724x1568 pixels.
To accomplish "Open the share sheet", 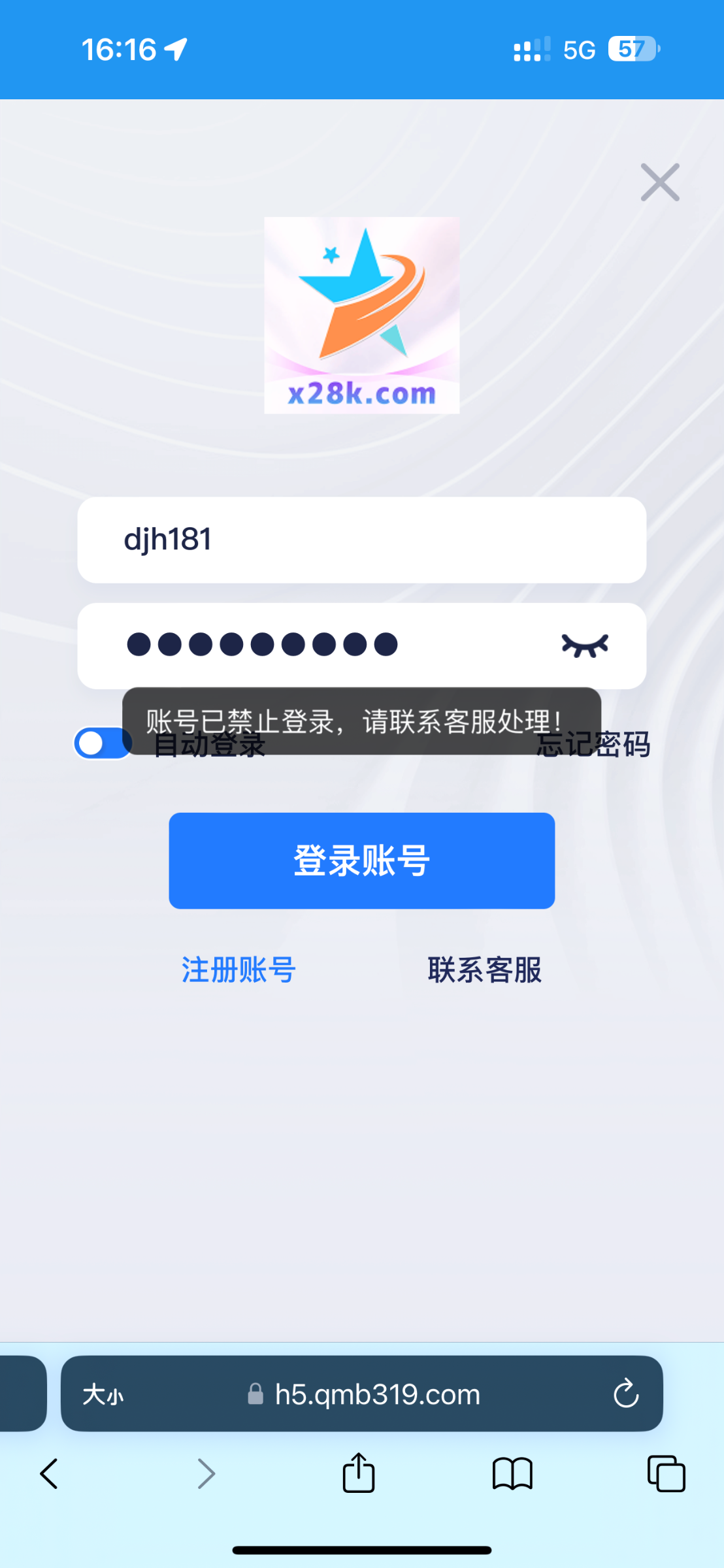I will click(x=359, y=1473).
